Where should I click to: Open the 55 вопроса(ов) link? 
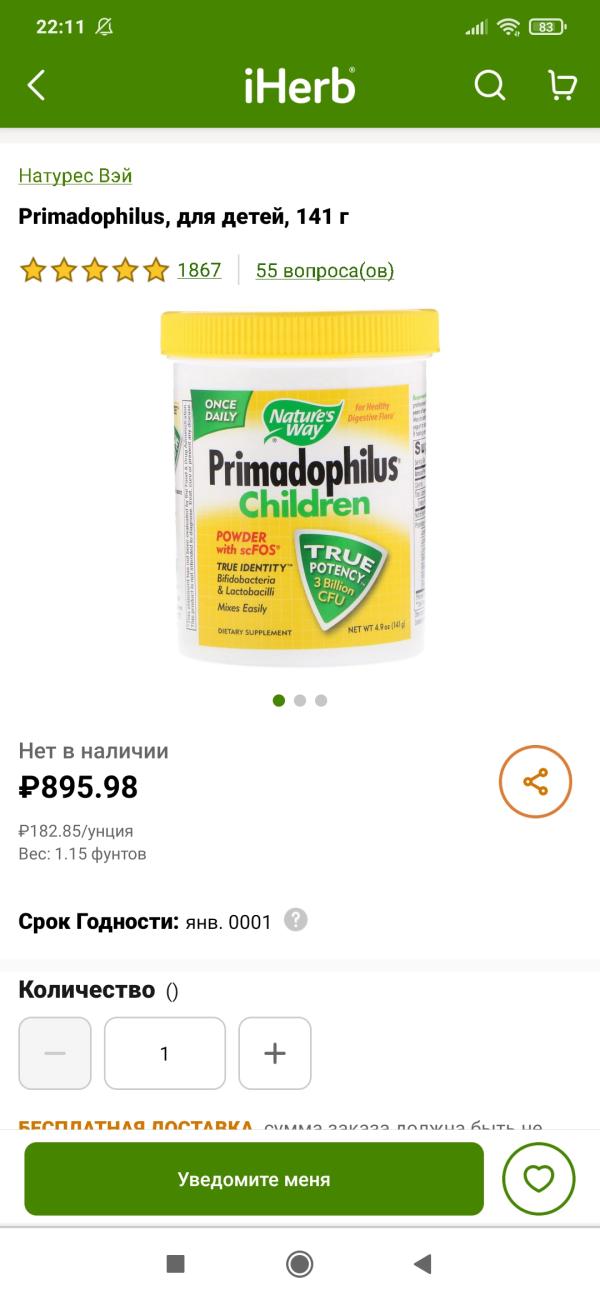coord(325,270)
